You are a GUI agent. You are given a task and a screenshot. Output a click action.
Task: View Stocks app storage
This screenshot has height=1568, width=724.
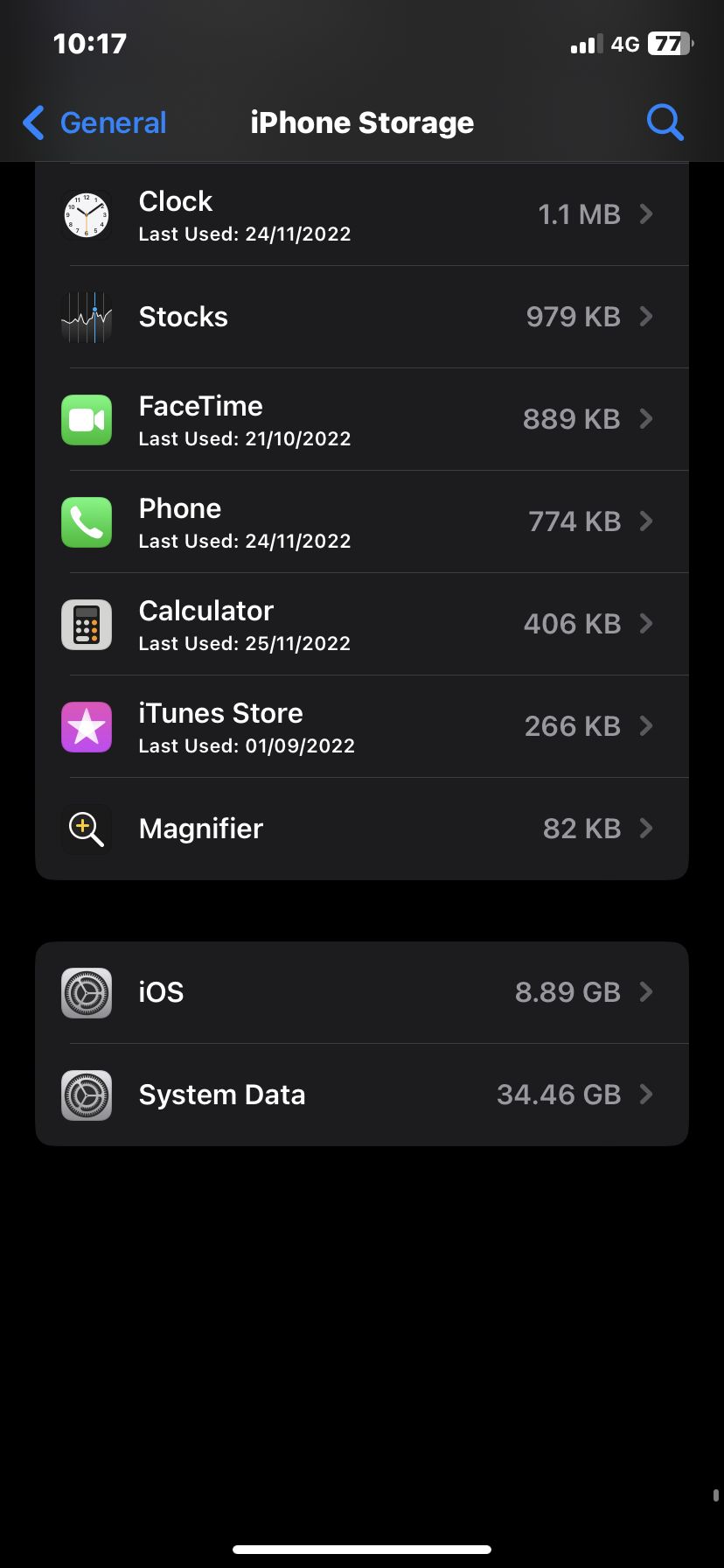tap(362, 317)
